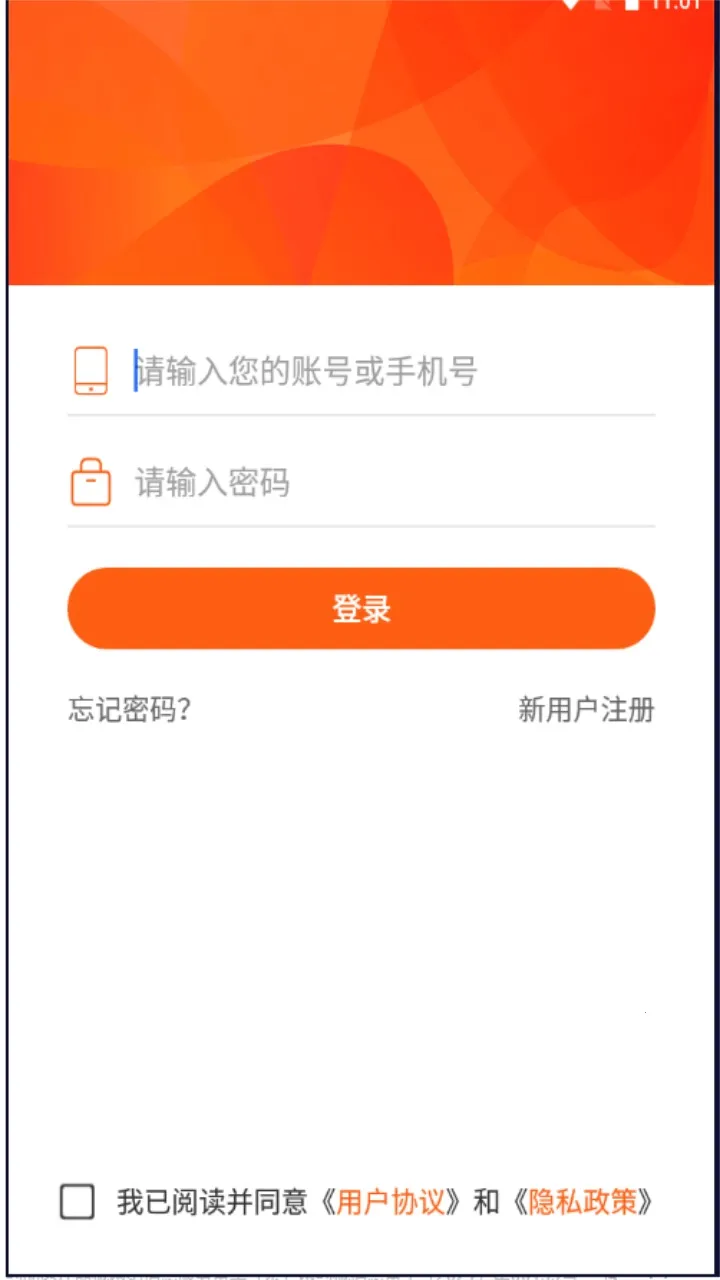Screen dimensions: 720x1280
Task: Tap the 登录 login button
Action: click(360, 608)
